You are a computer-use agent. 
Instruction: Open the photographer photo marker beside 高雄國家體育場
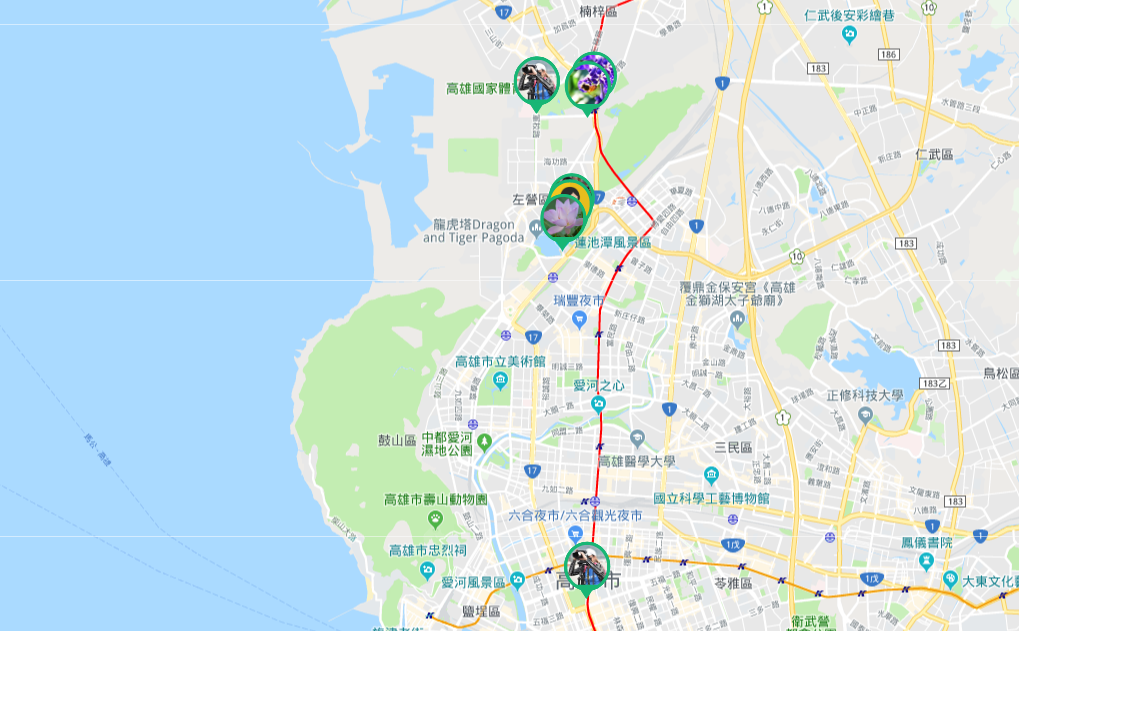click(x=537, y=80)
